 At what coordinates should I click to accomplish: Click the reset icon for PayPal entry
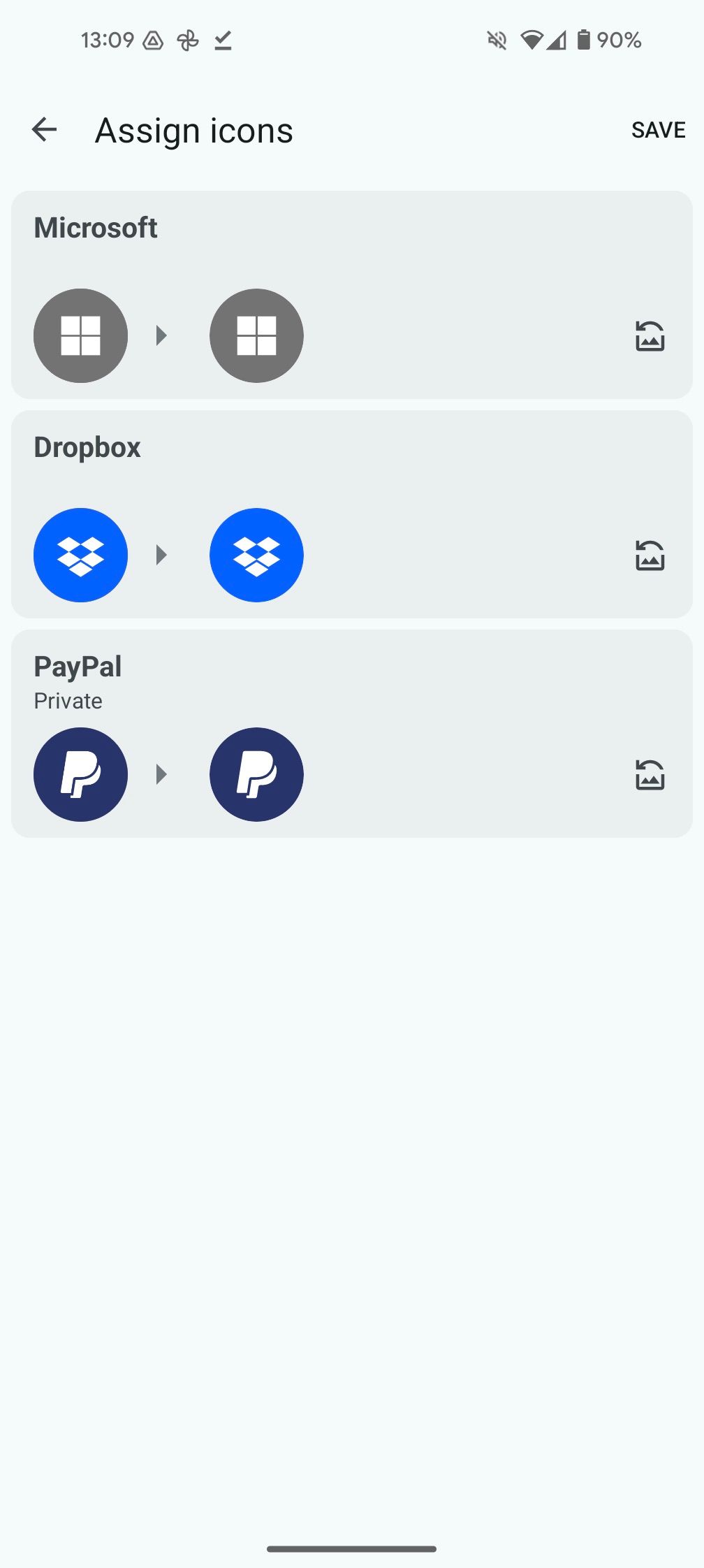tap(650, 774)
